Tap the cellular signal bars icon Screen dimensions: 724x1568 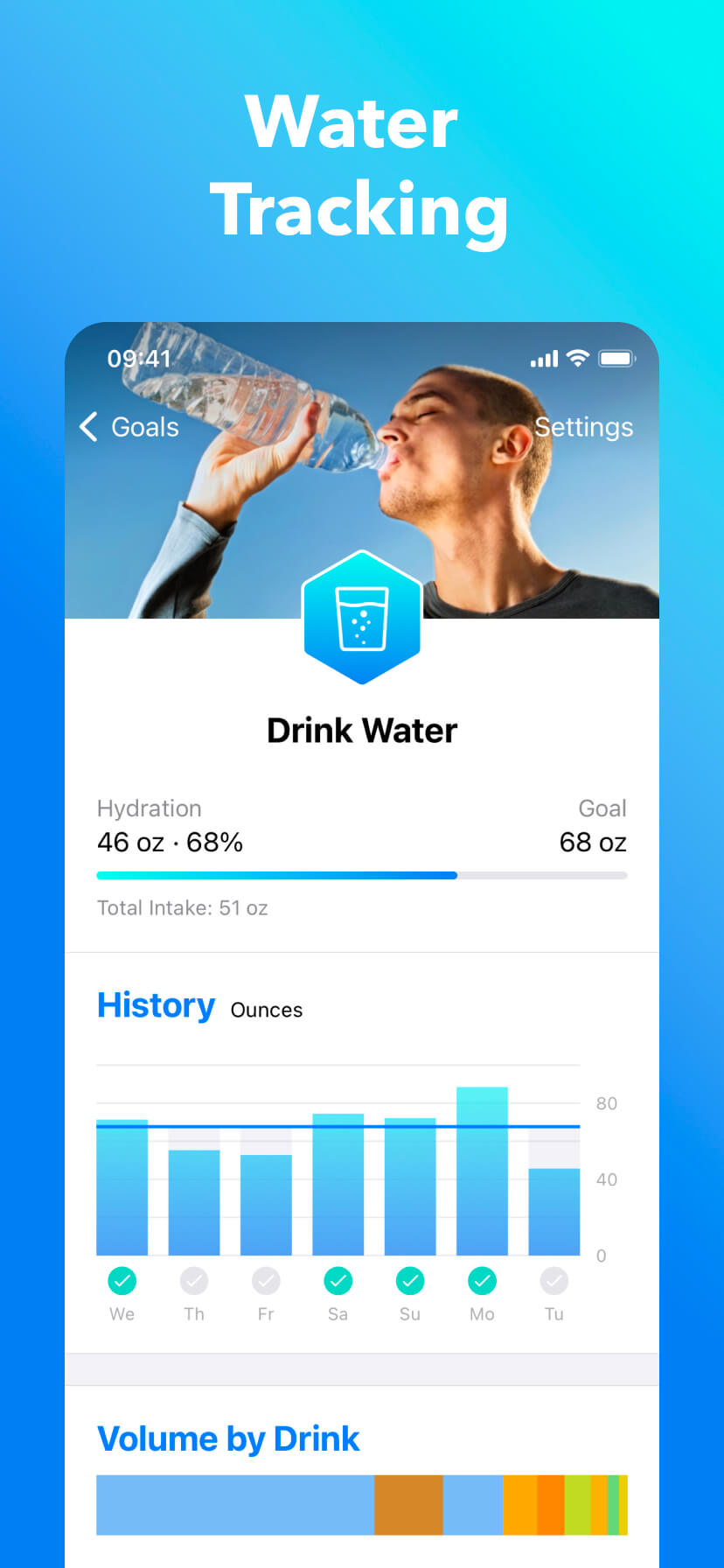coord(543,358)
